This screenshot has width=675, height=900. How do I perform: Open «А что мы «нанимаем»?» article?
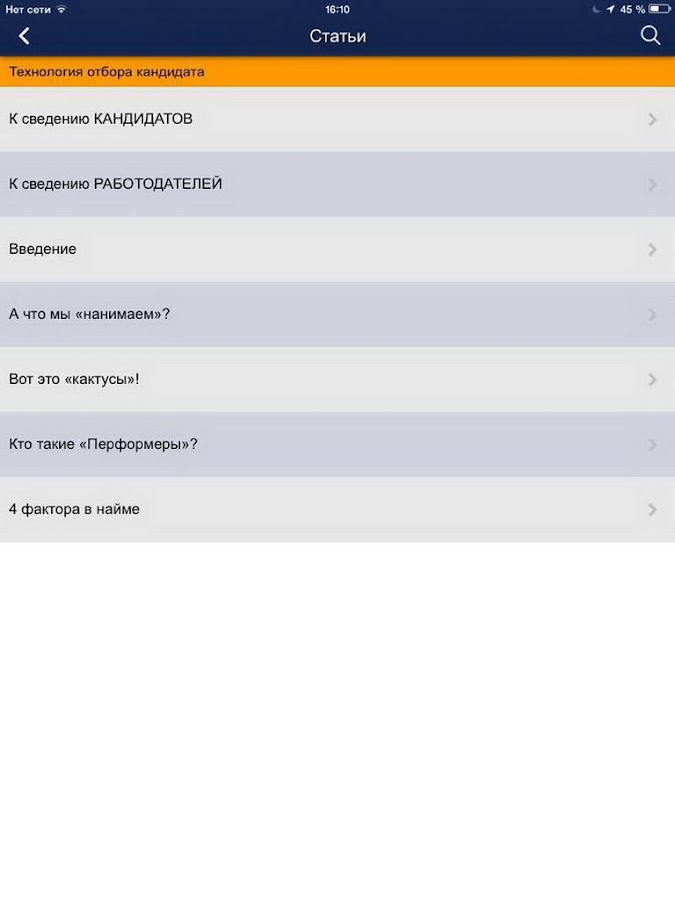pyautogui.click(x=337, y=314)
